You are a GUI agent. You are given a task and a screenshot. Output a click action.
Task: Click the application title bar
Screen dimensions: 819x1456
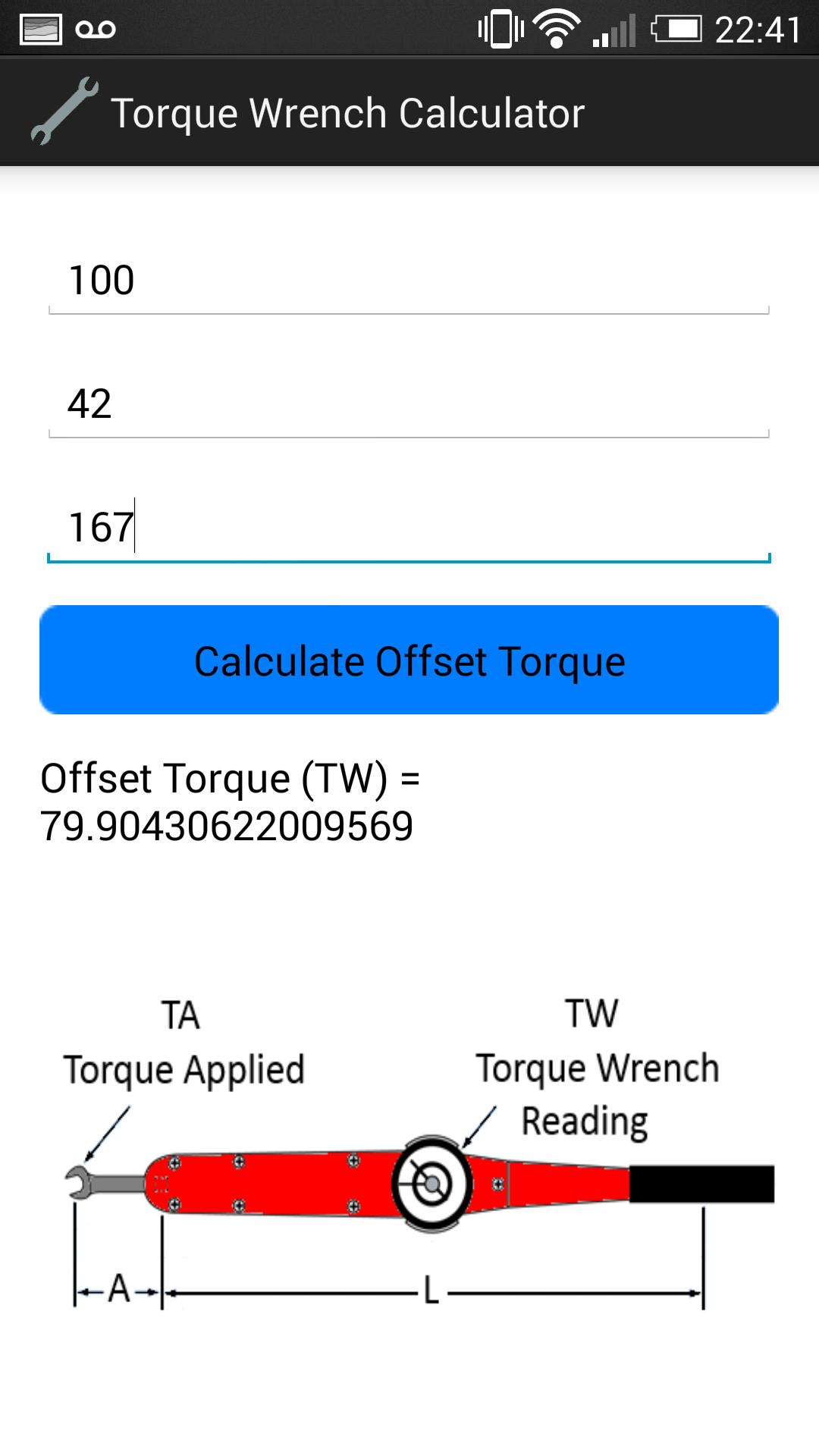pos(409,112)
